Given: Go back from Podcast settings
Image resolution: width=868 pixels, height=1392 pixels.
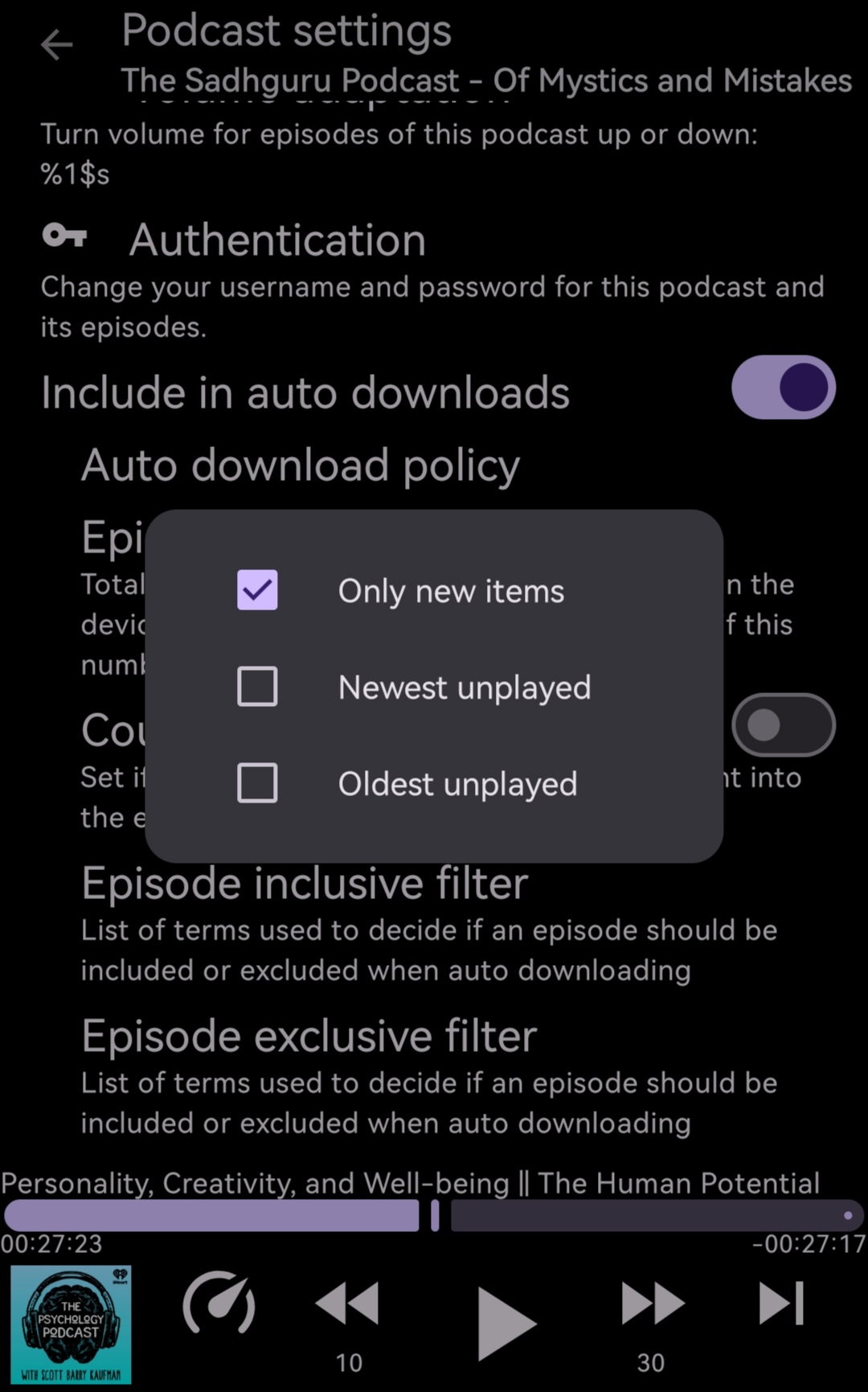Looking at the screenshot, I should coord(57,45).
